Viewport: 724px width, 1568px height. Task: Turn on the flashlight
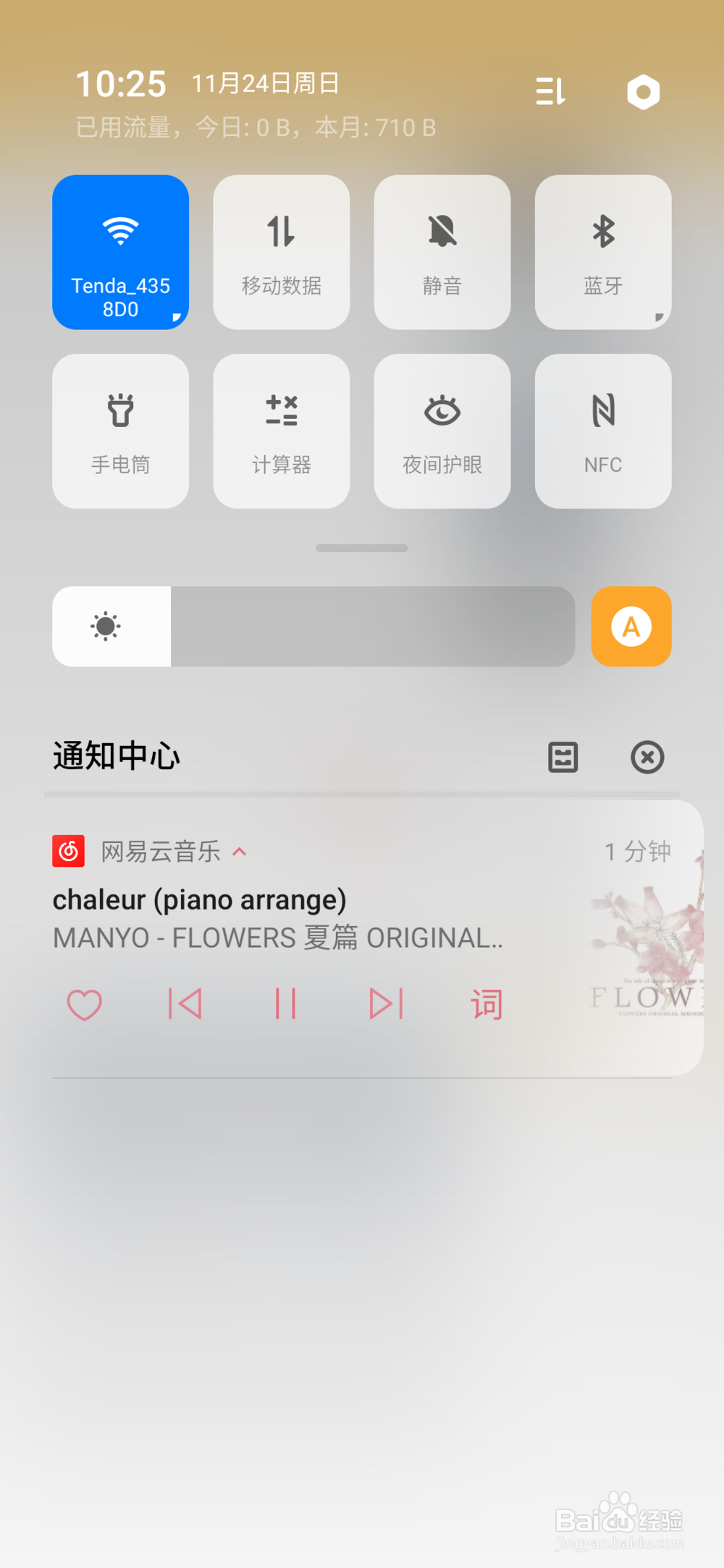click(120, 431)
